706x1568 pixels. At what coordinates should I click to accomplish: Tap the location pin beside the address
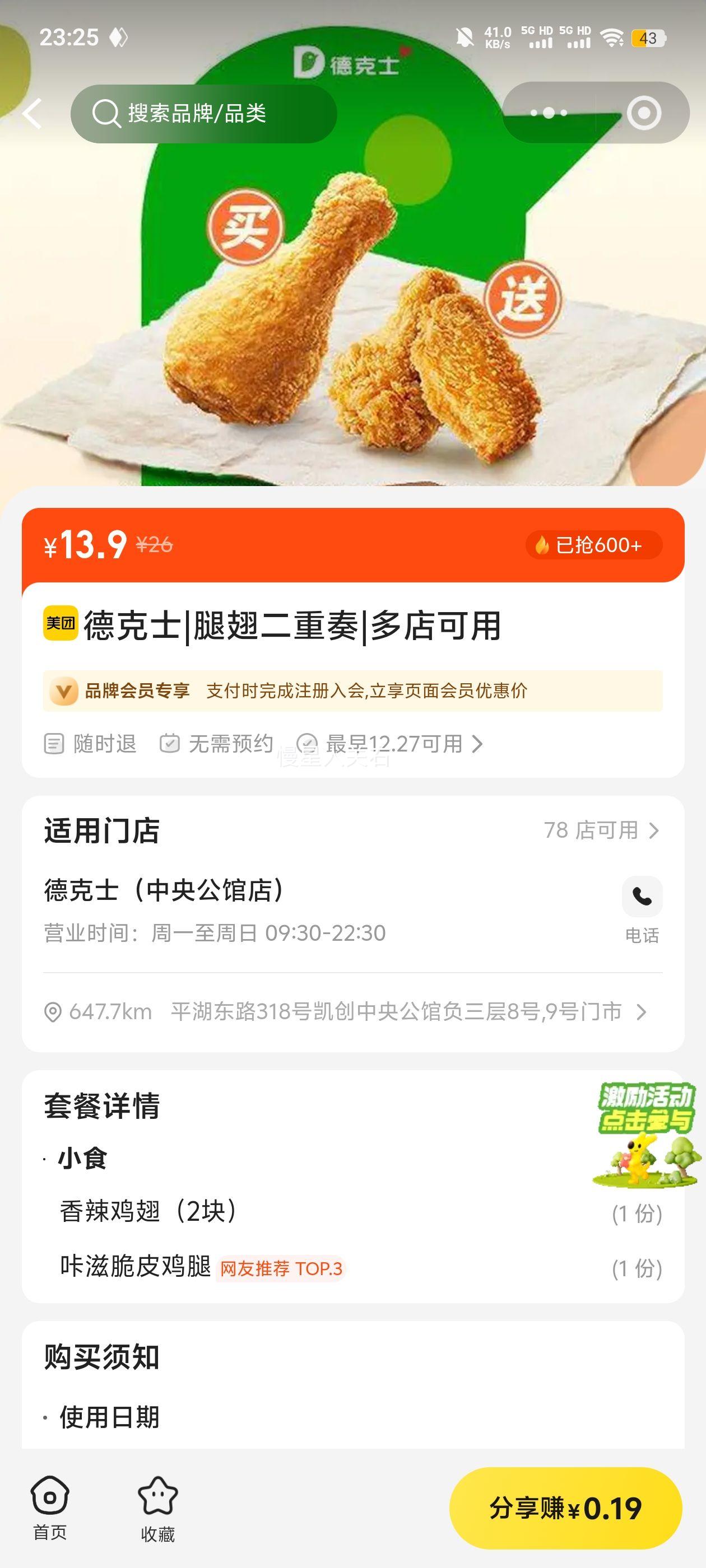coord(52,1010)
